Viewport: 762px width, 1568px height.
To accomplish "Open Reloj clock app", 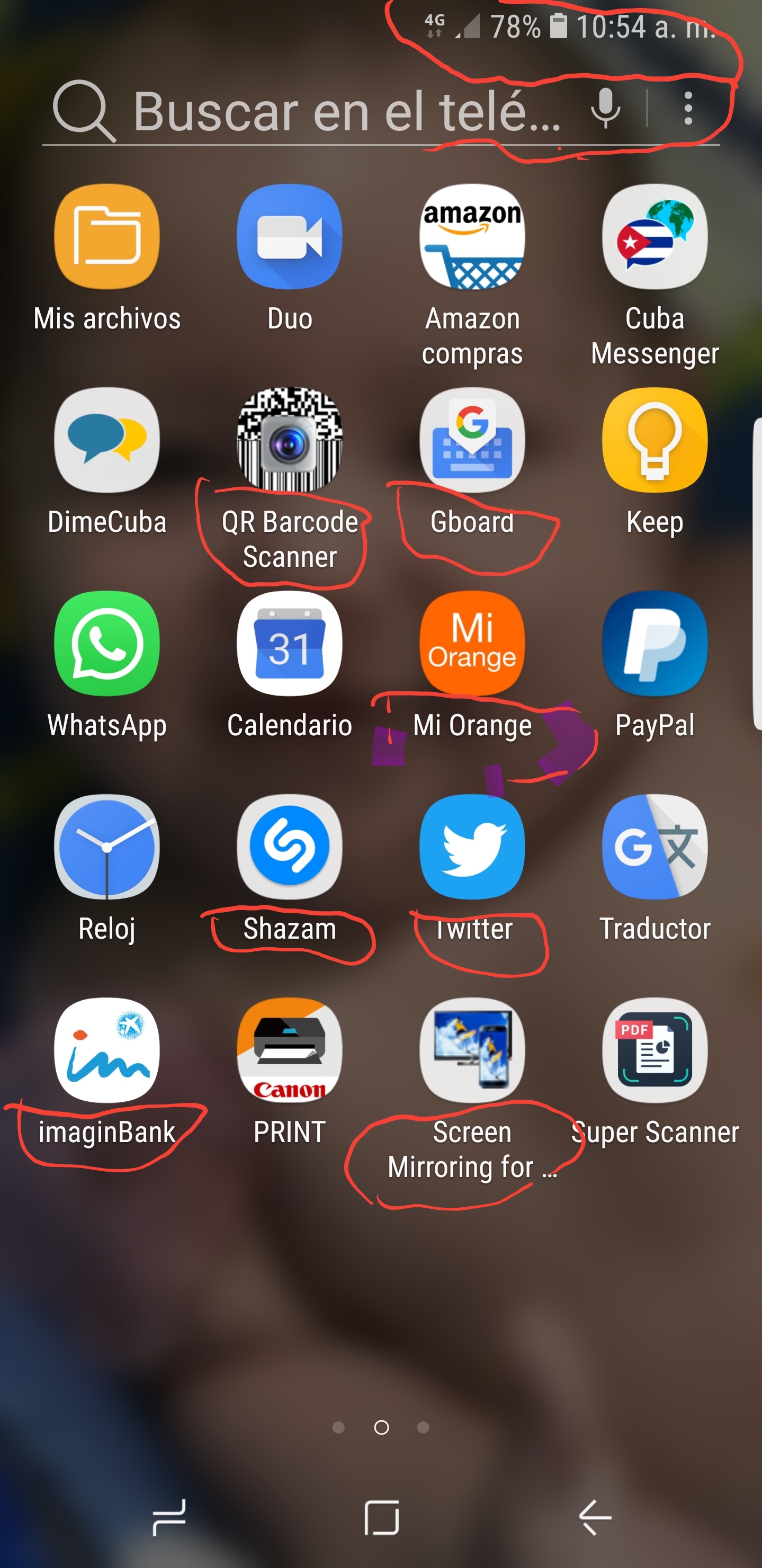I will (107, 846).
